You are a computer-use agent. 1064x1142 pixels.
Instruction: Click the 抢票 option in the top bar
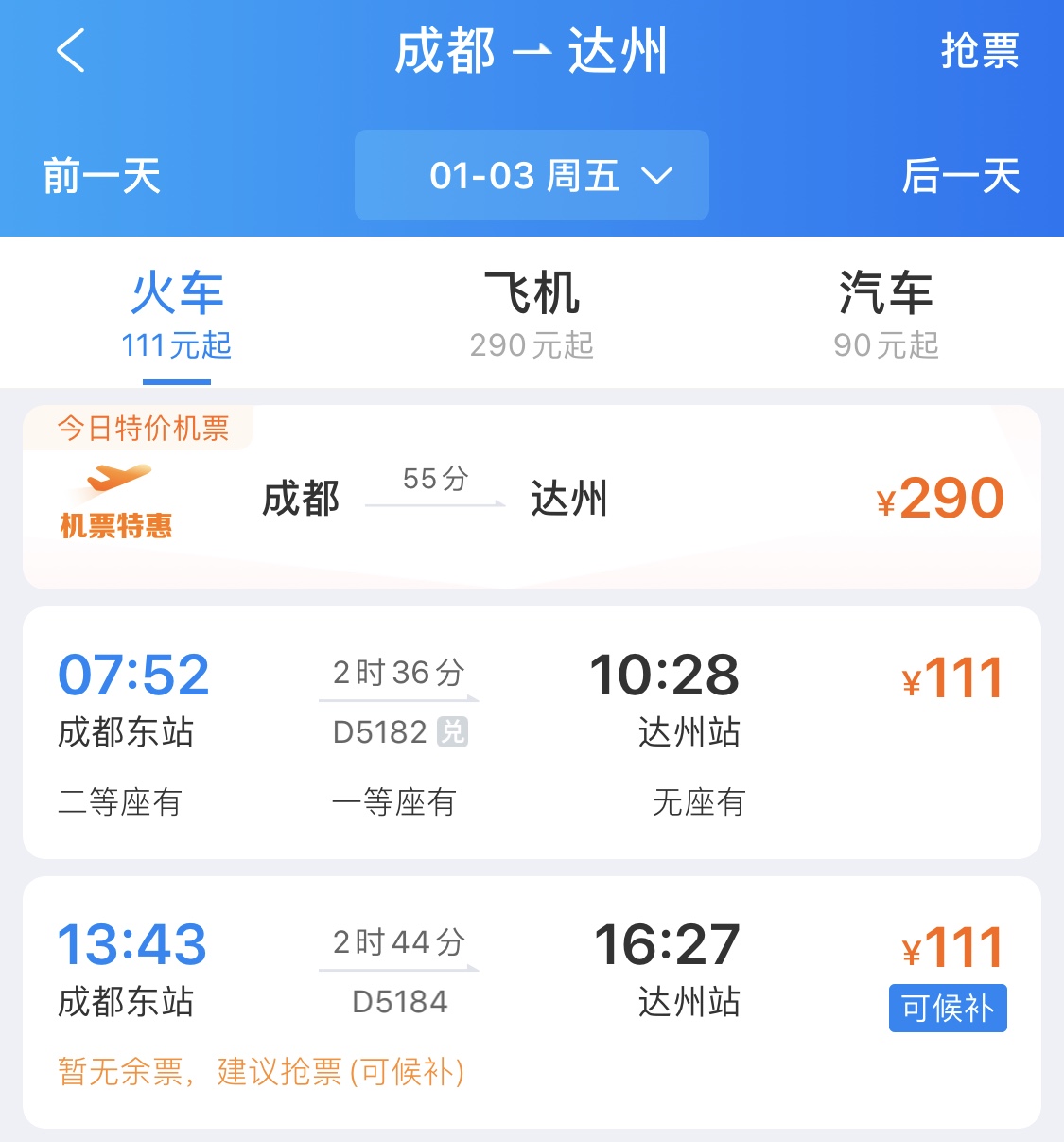coord(981,52)
